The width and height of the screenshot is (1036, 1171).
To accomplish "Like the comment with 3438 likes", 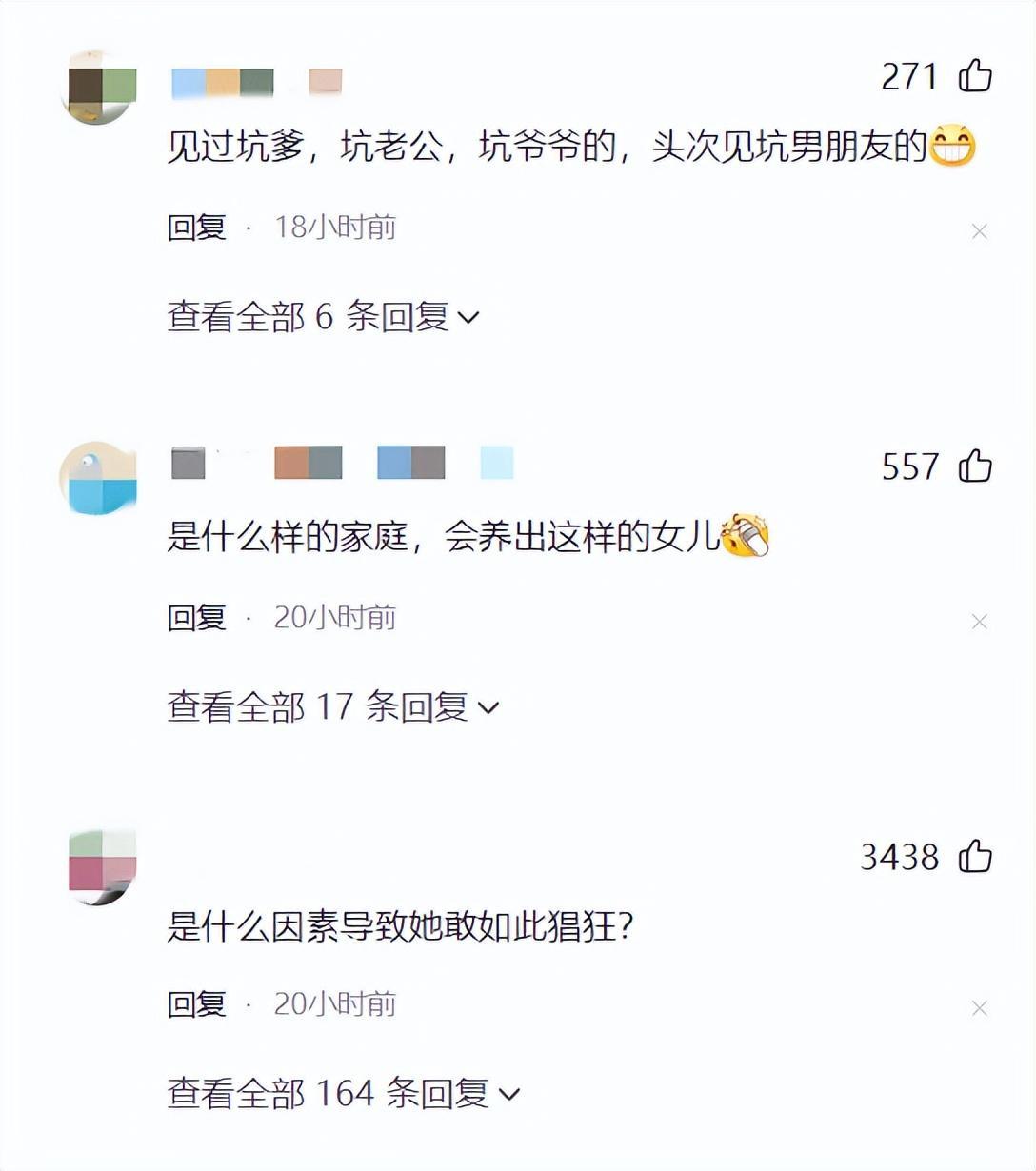I will click(x=975, y=857).
